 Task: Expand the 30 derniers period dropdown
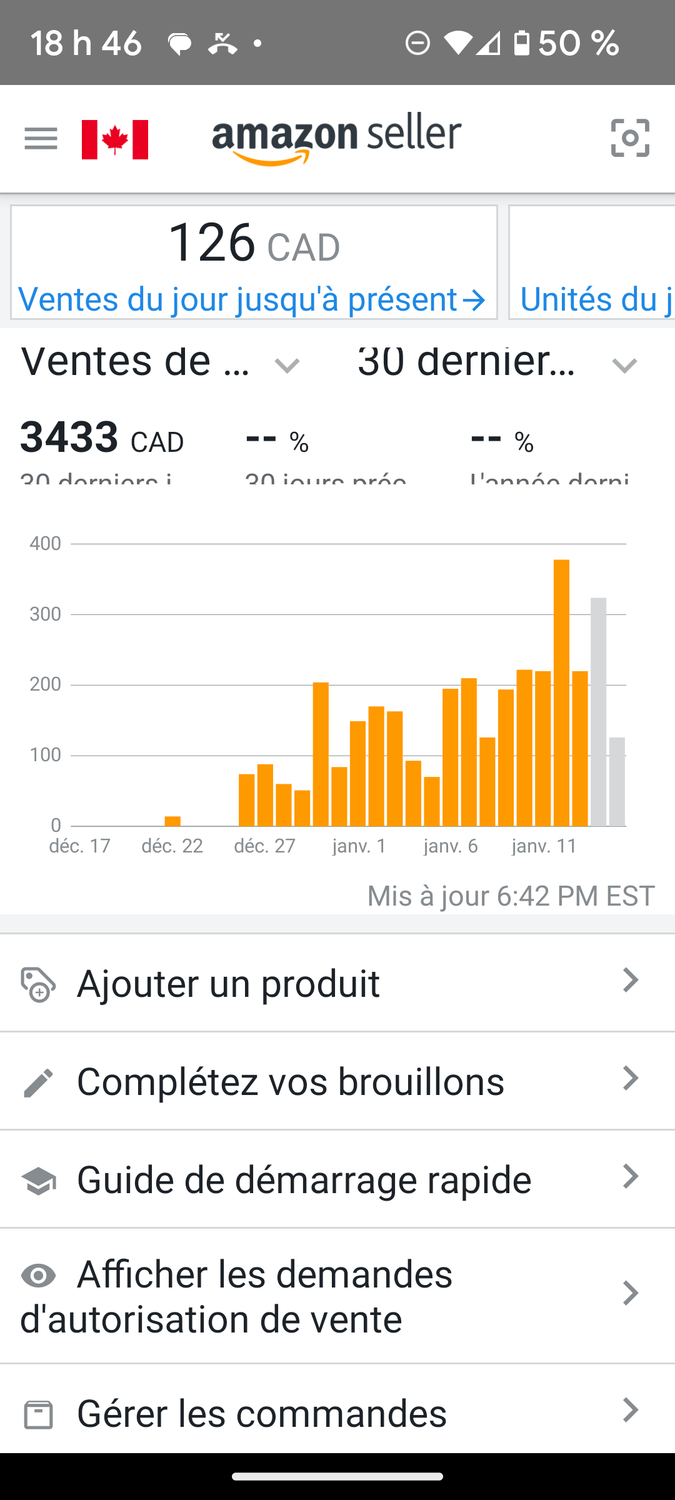point(497,362)
